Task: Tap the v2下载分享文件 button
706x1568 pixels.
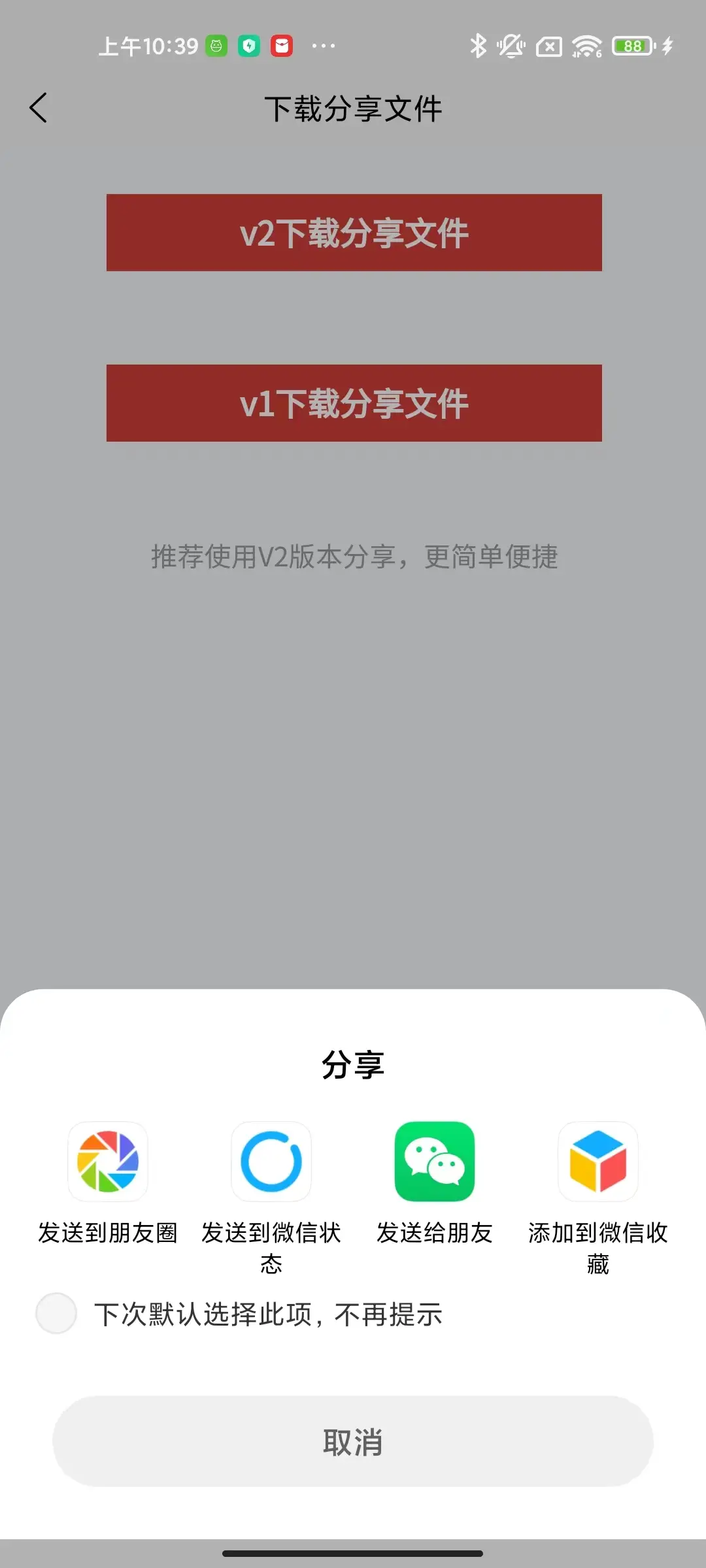Action: click(x=354, y=233)
